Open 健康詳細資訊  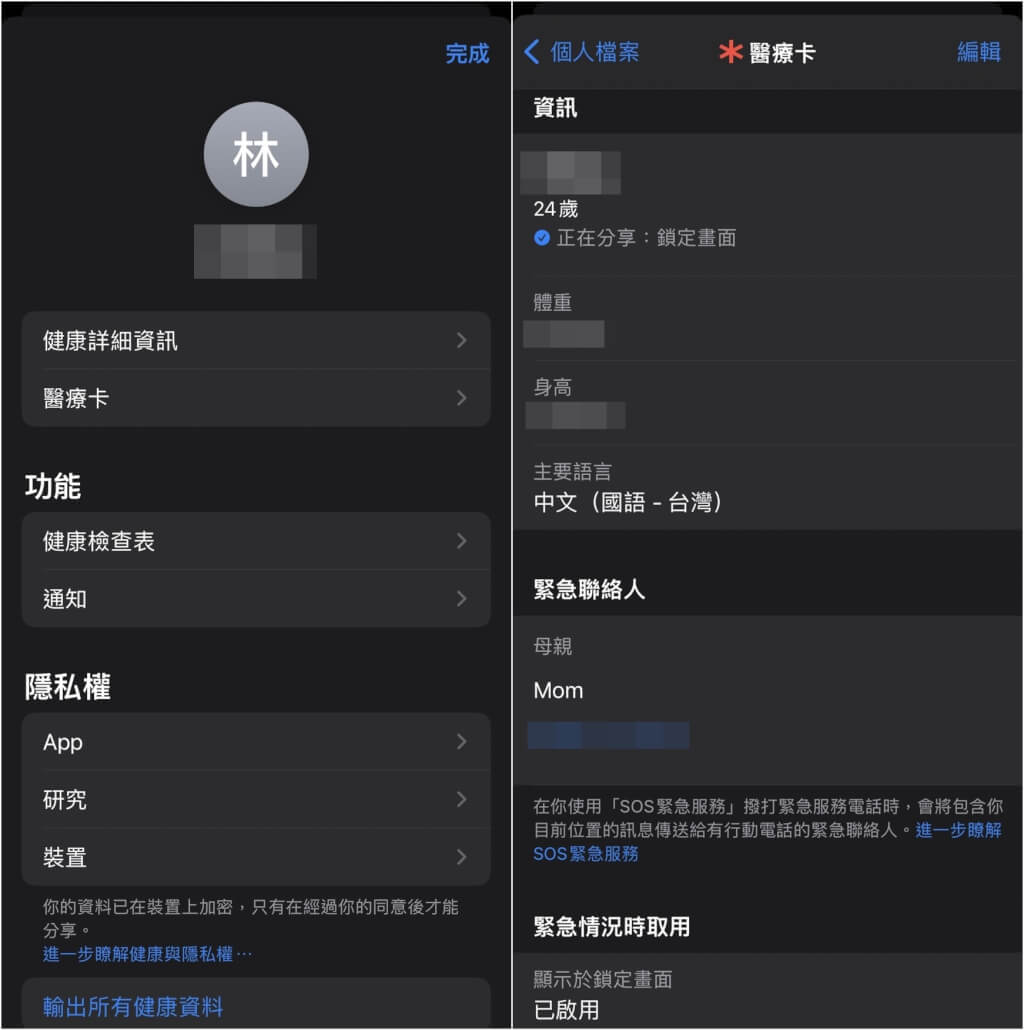click(255, 341)
